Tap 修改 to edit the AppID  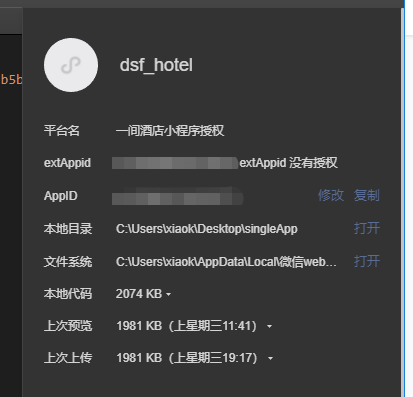pyautogui.click(x=331, y=195)
